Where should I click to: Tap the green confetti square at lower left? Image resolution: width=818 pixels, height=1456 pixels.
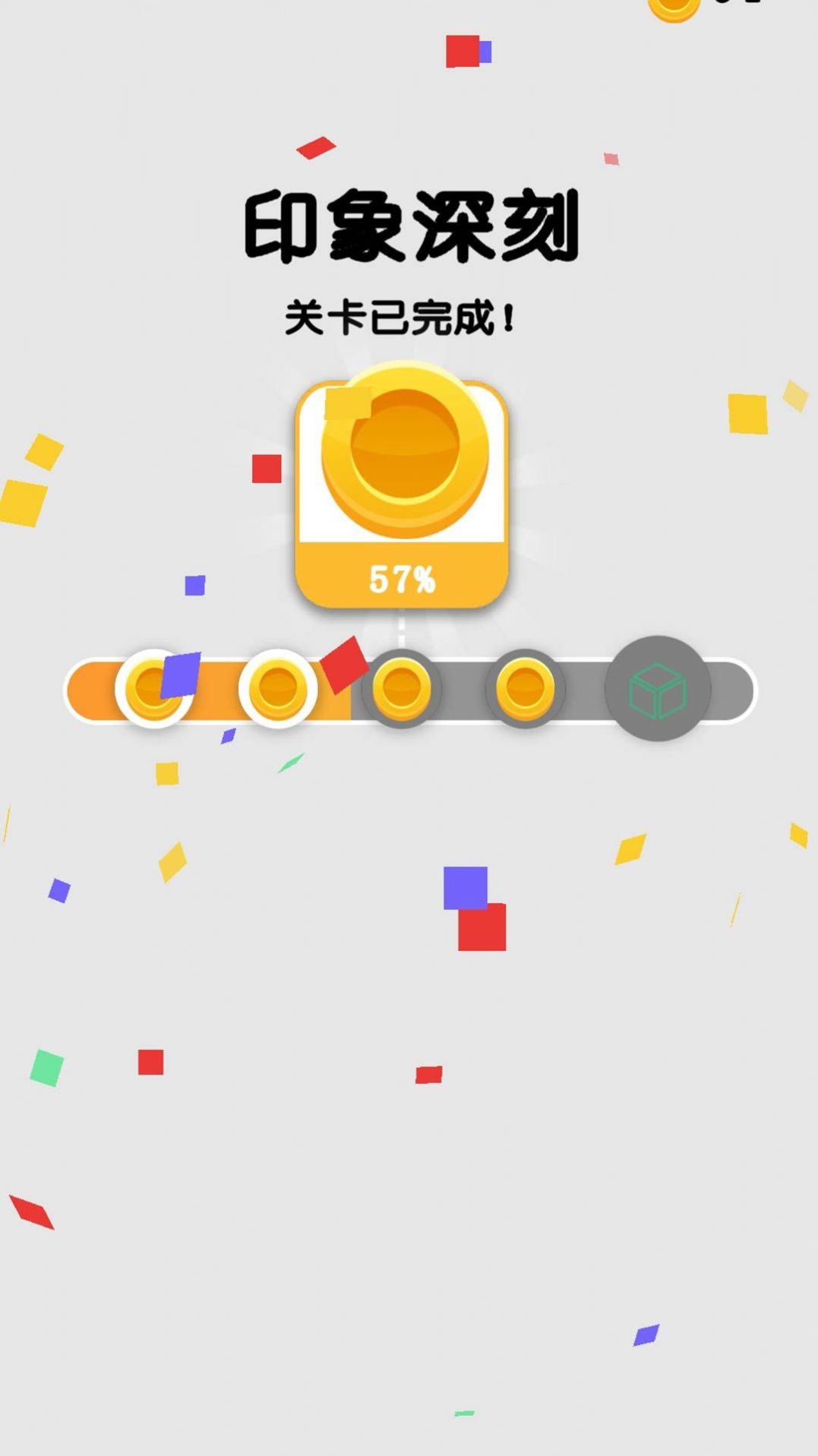46,1066
